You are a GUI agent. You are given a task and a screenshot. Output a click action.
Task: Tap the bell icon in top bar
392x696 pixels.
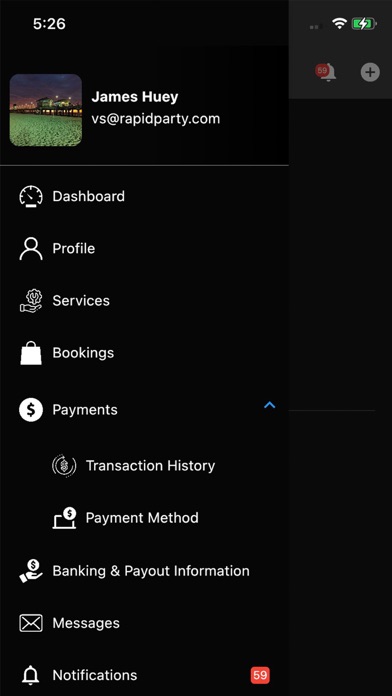326,72
